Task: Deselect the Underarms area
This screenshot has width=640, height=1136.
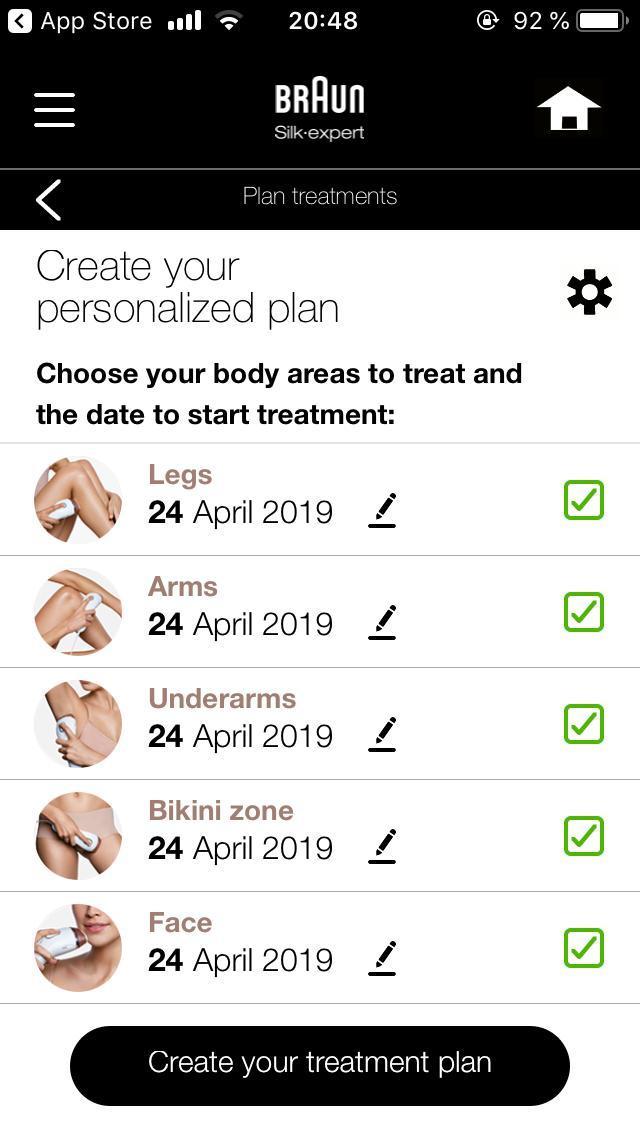Action: point(584,724)
